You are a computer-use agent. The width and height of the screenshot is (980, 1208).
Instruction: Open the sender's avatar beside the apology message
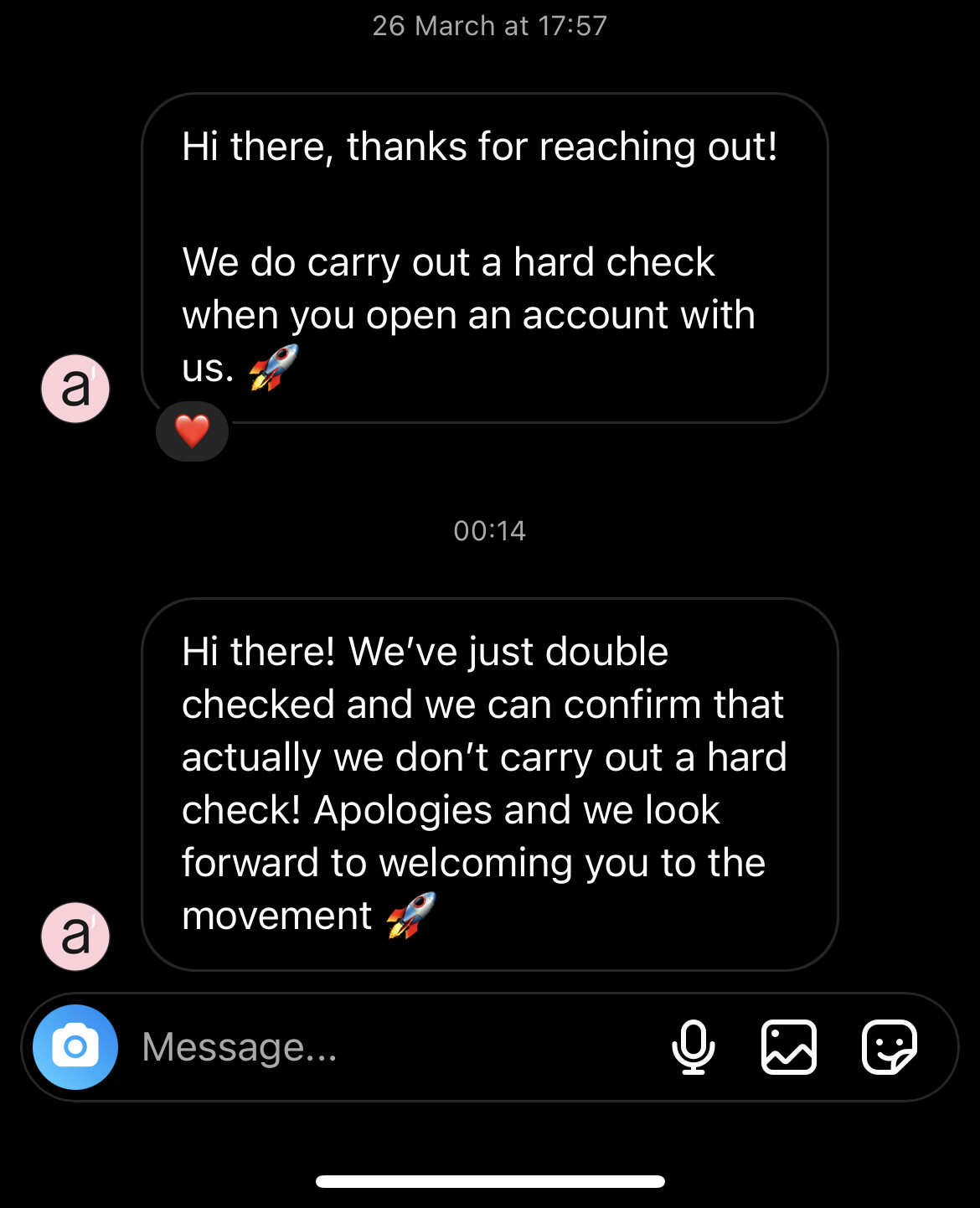[75, 937]
